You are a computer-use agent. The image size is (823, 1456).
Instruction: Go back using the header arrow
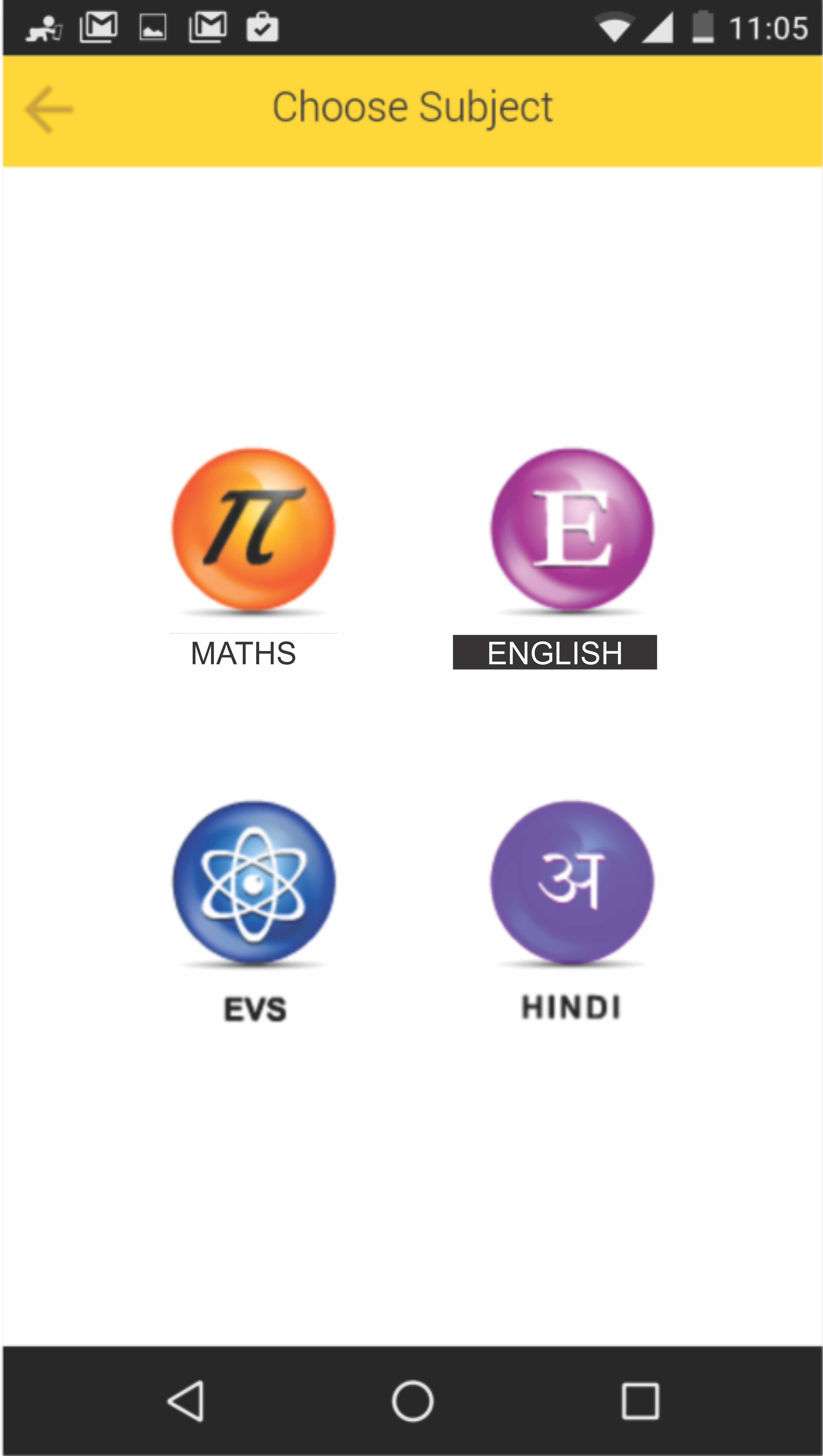[x=49, y=109]
